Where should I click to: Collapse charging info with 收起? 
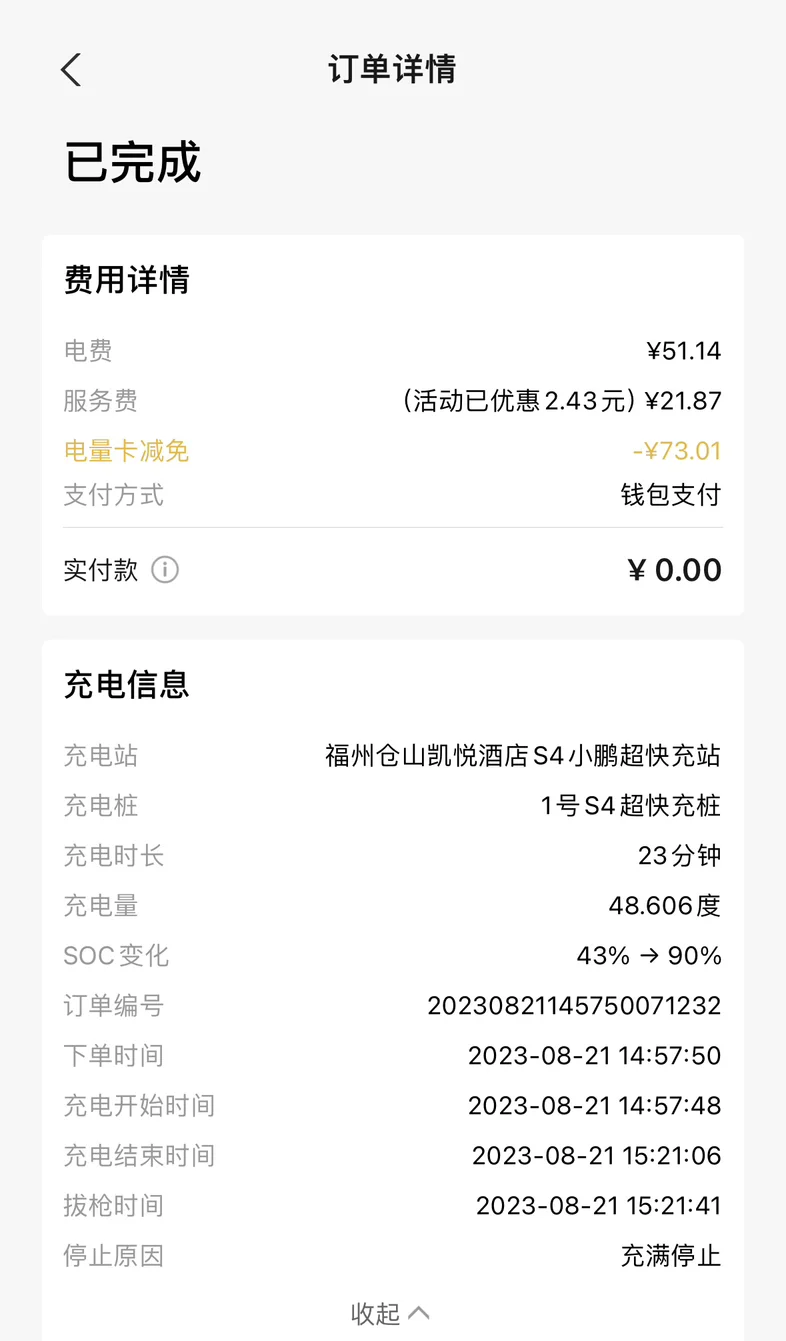click(390, 1313)
